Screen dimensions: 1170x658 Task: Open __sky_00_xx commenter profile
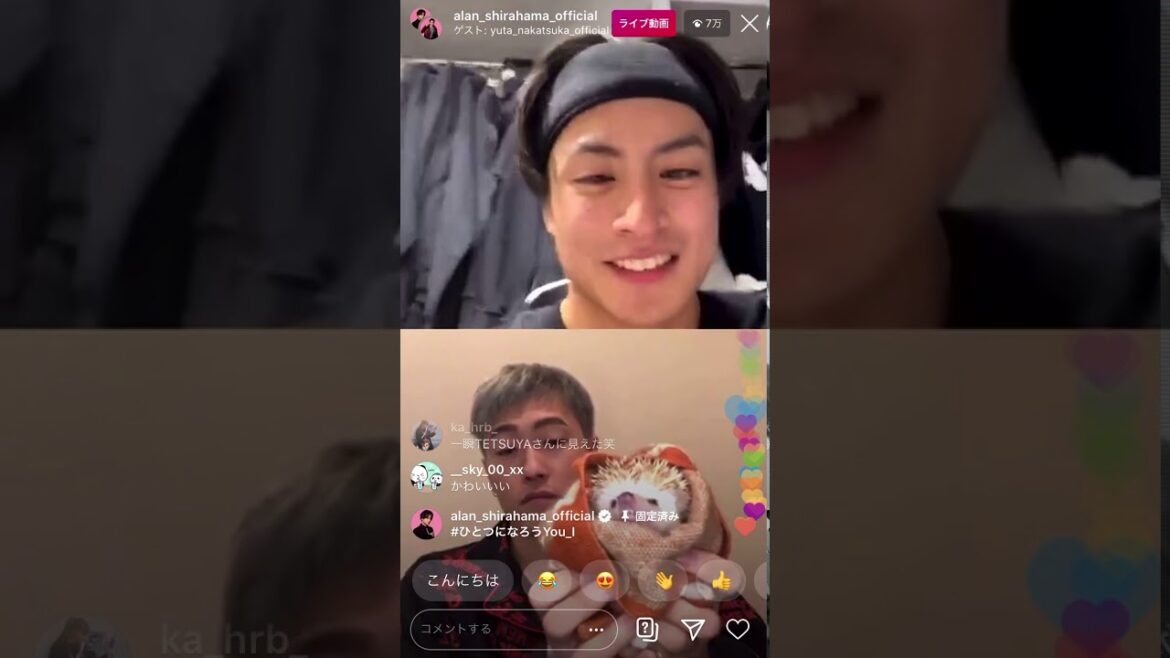(427, 477)
